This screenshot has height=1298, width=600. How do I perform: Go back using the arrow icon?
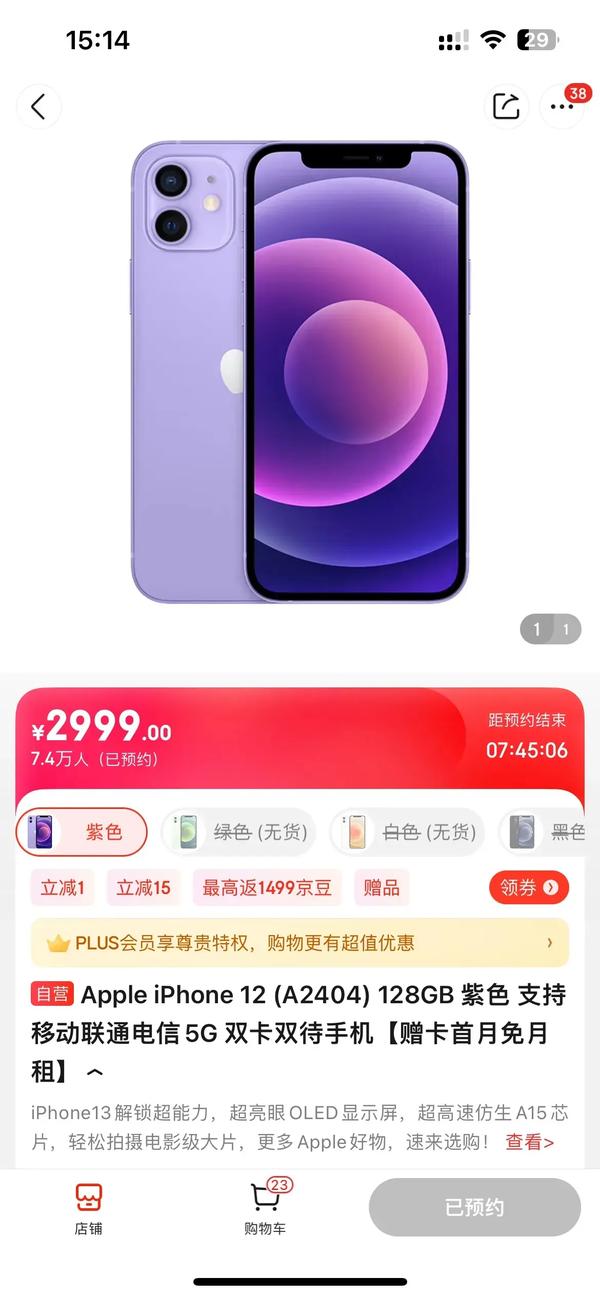pyautogui.click(x=38, y=107)
